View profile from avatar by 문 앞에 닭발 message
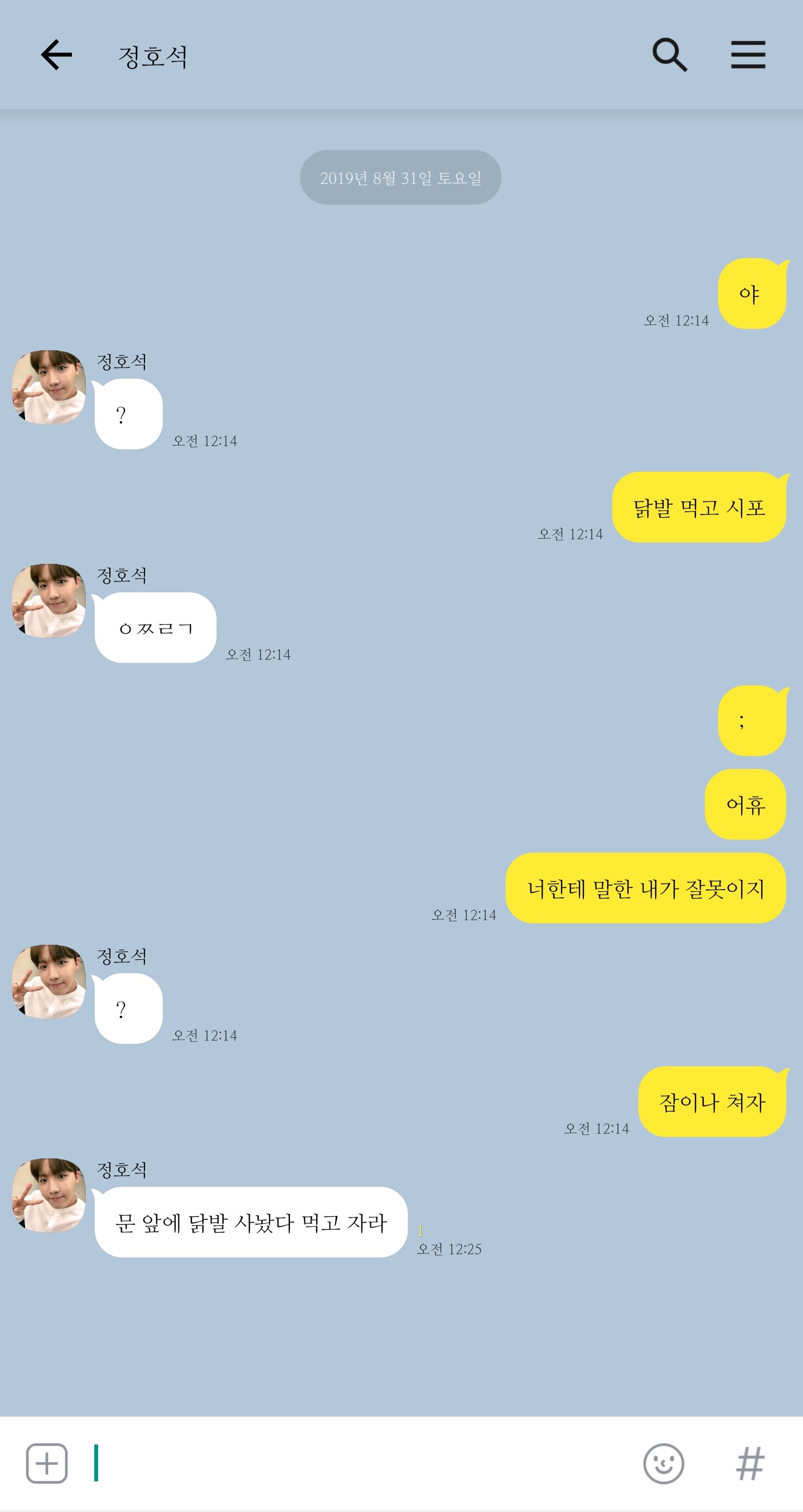 click(49, 1195)
